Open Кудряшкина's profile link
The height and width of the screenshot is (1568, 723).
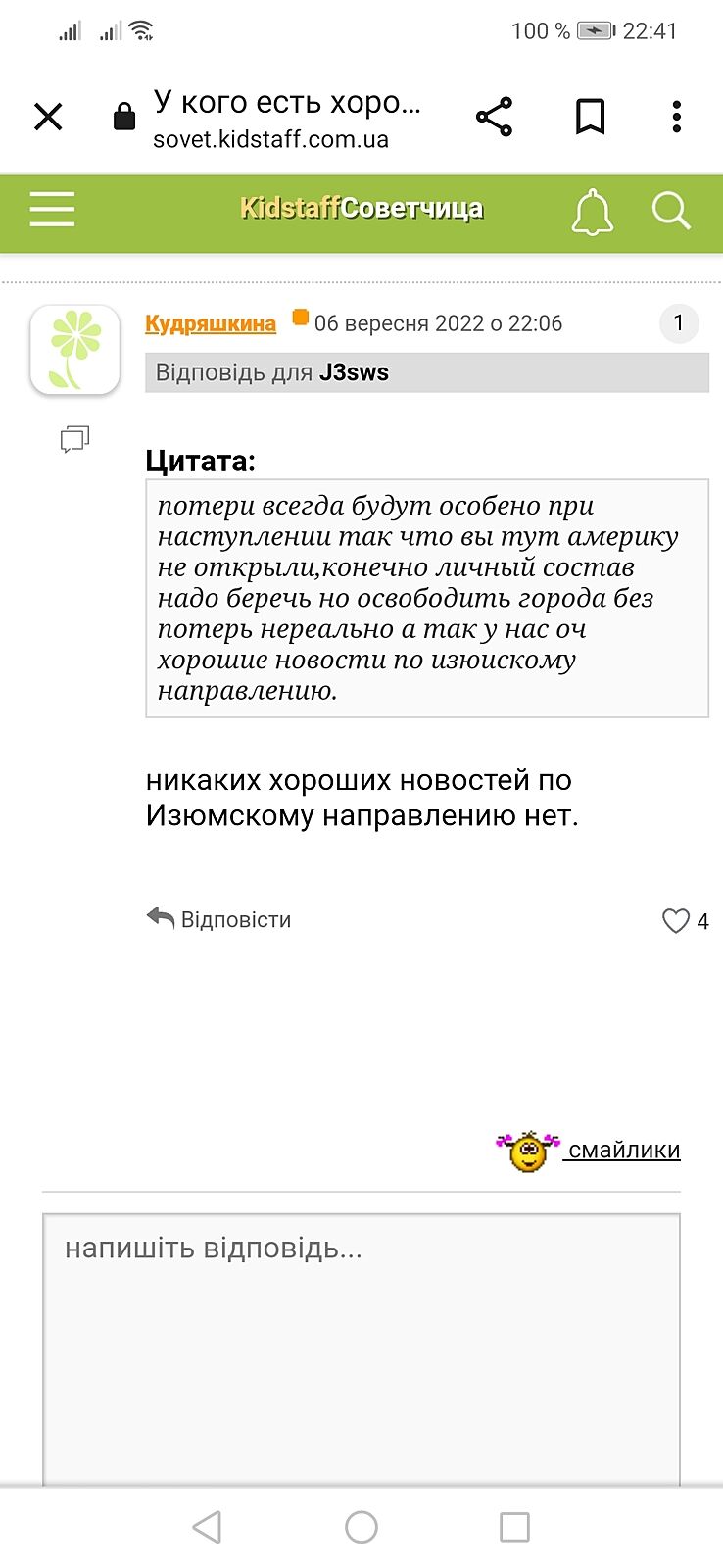[211, 323]
